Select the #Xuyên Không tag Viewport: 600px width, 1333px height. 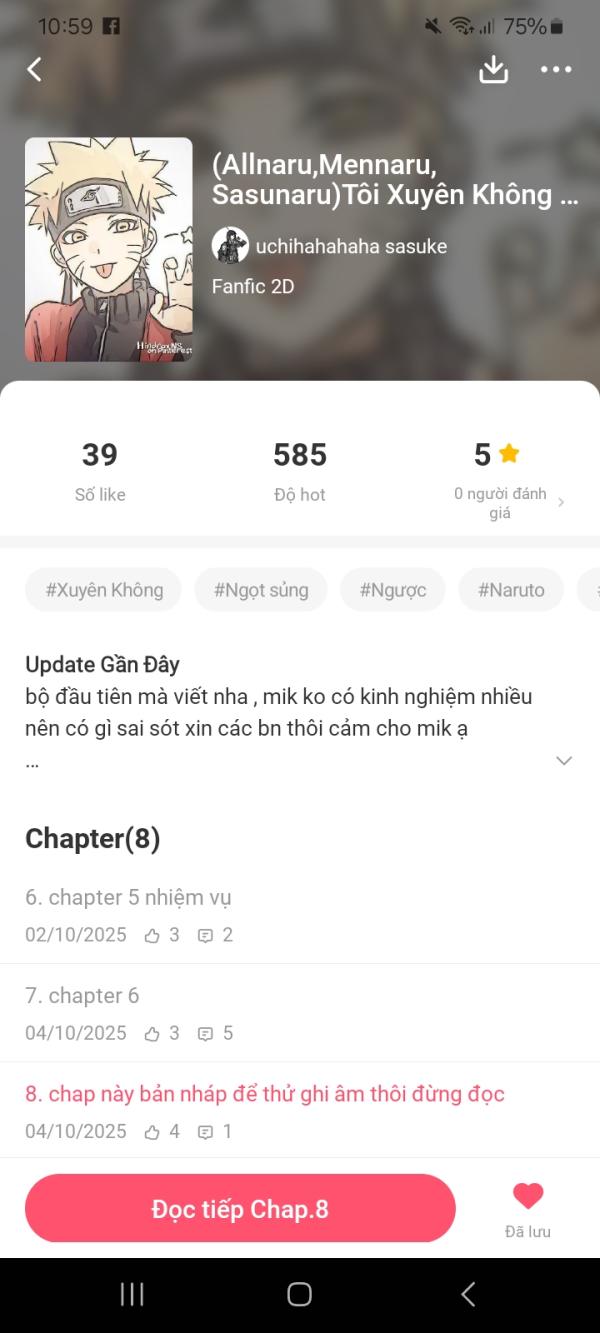[103, 590]
